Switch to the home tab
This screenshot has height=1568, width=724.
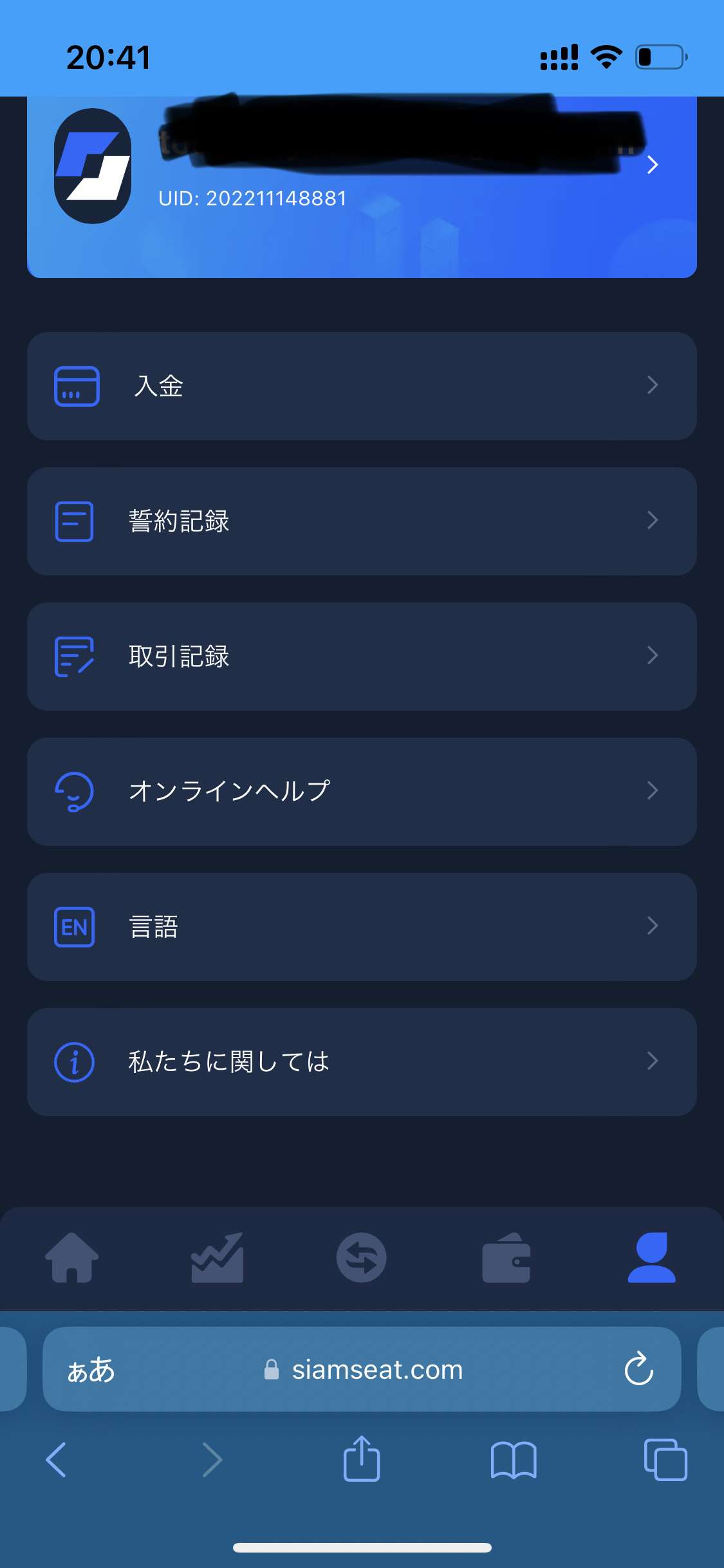(x=72, y=1258)
